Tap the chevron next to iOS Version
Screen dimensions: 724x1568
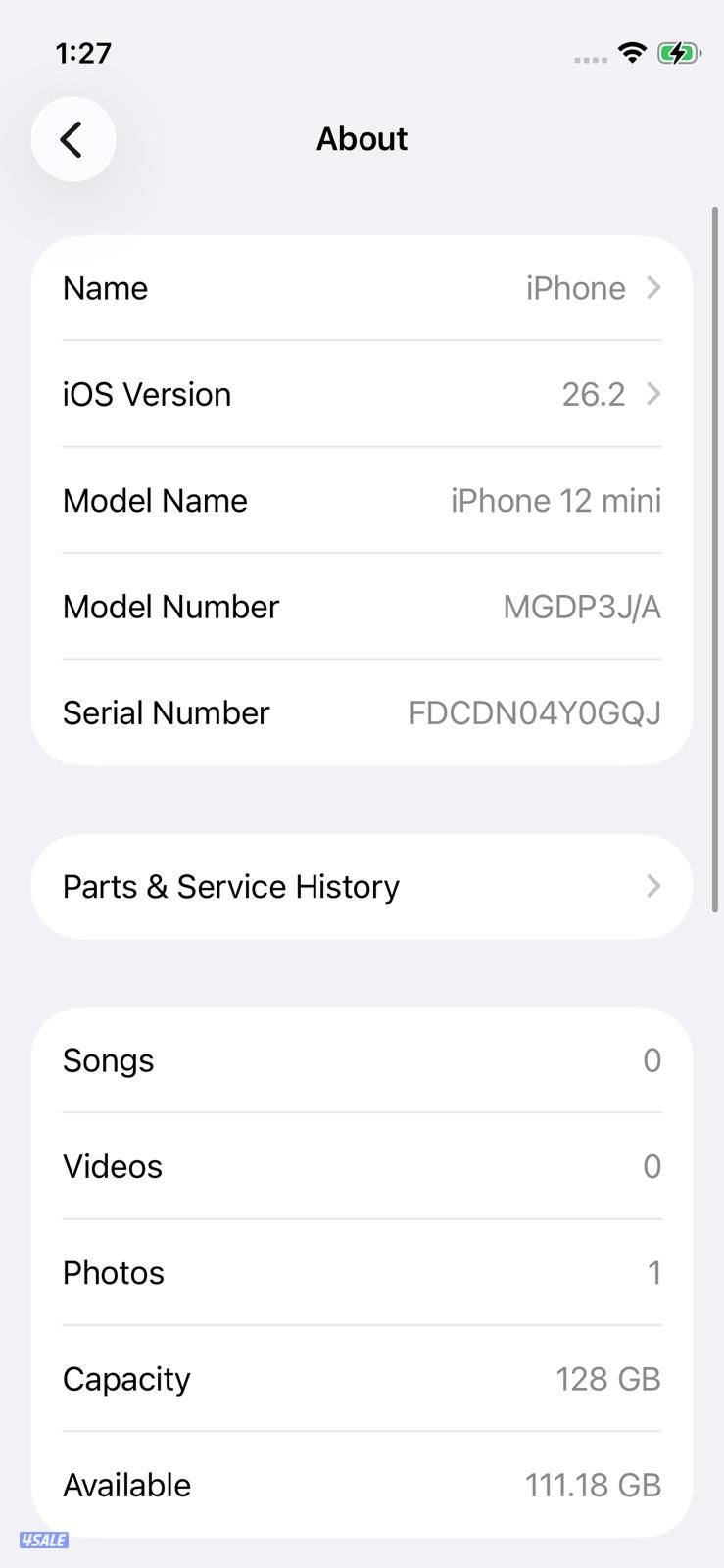pyautogui.click(x=653, y=394)
